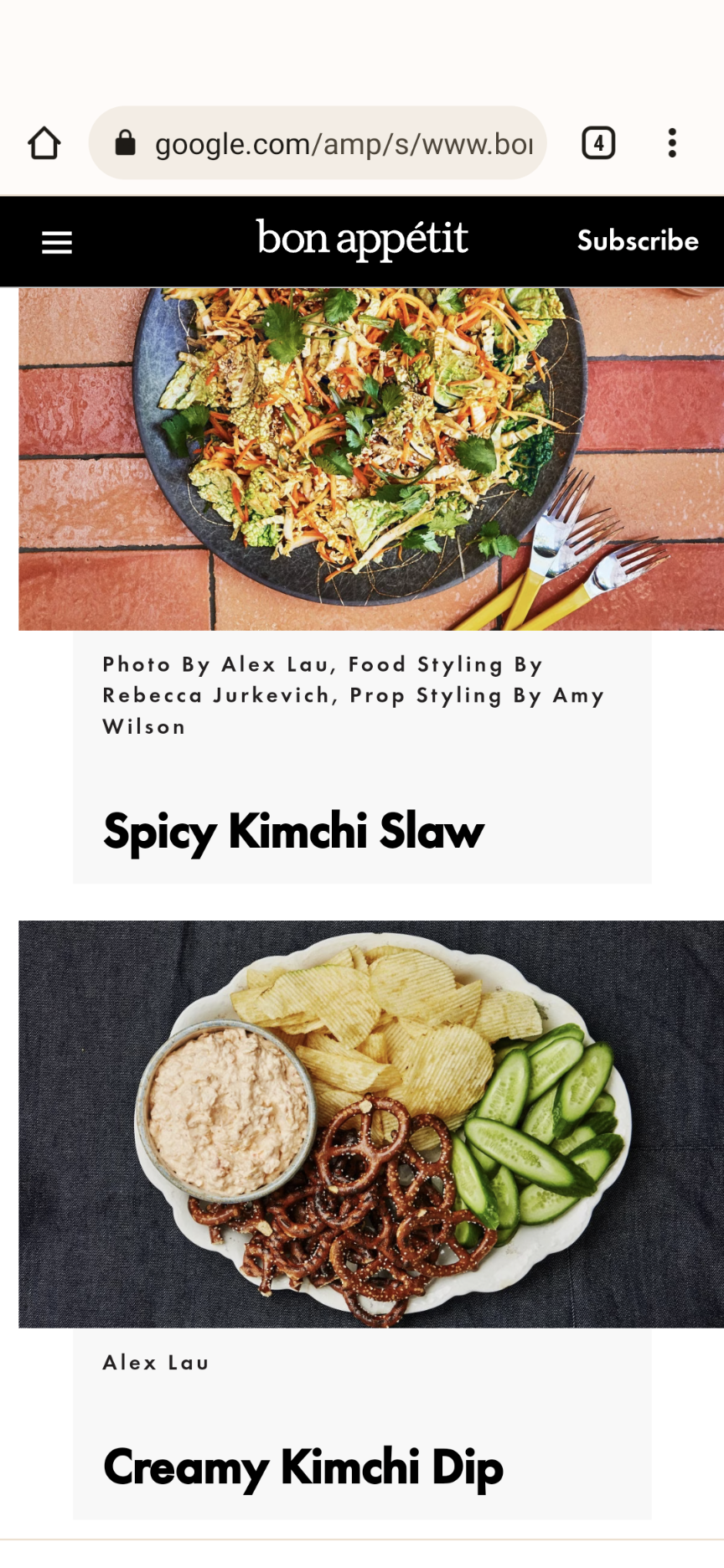The height and width of the screenshot is (1568, 724).
Task: Open the browser overflow menu
Action: [672, 143]
